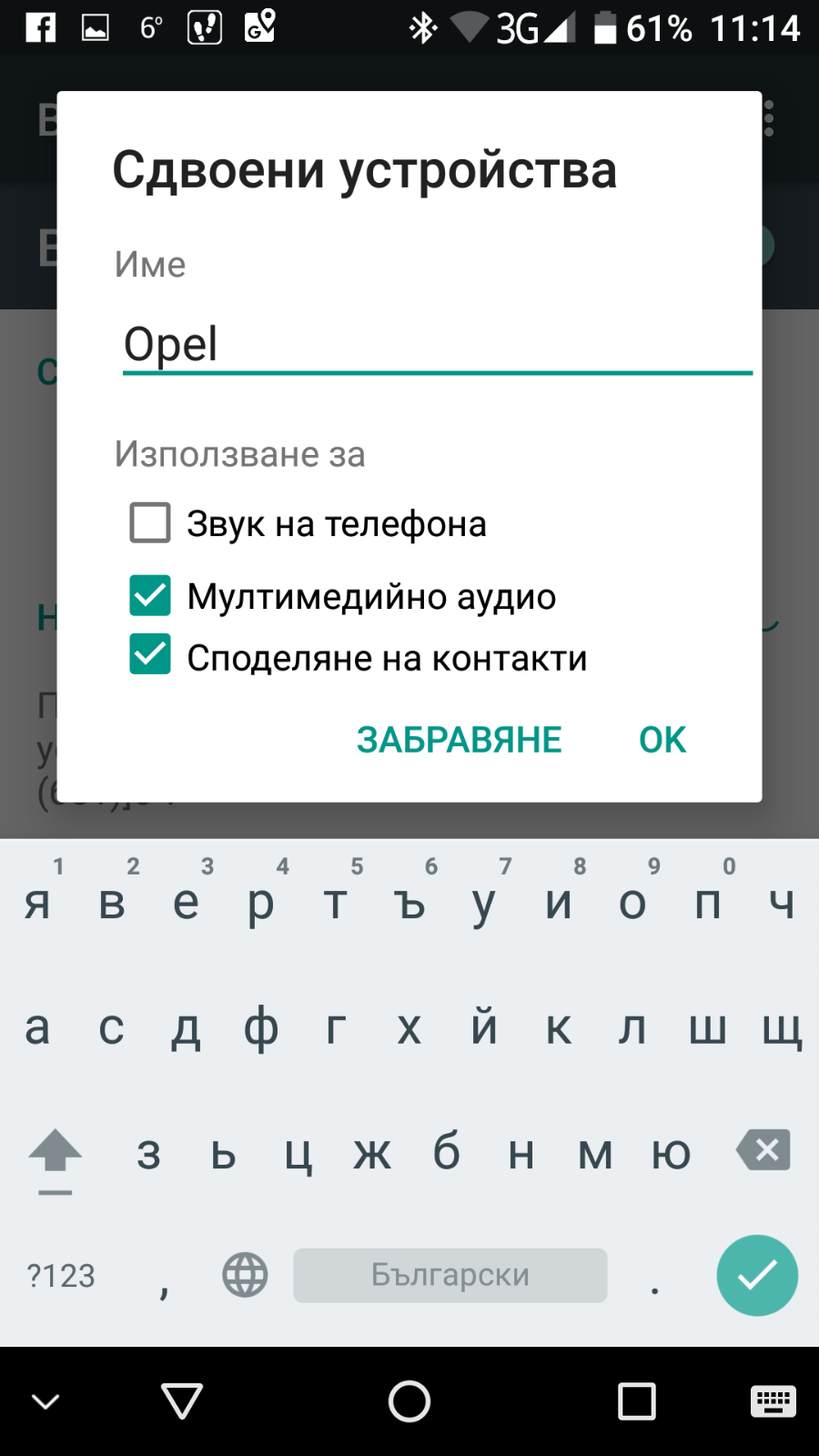
Task: Tap the green checkmark done key
Action: tap(756, 1275)
